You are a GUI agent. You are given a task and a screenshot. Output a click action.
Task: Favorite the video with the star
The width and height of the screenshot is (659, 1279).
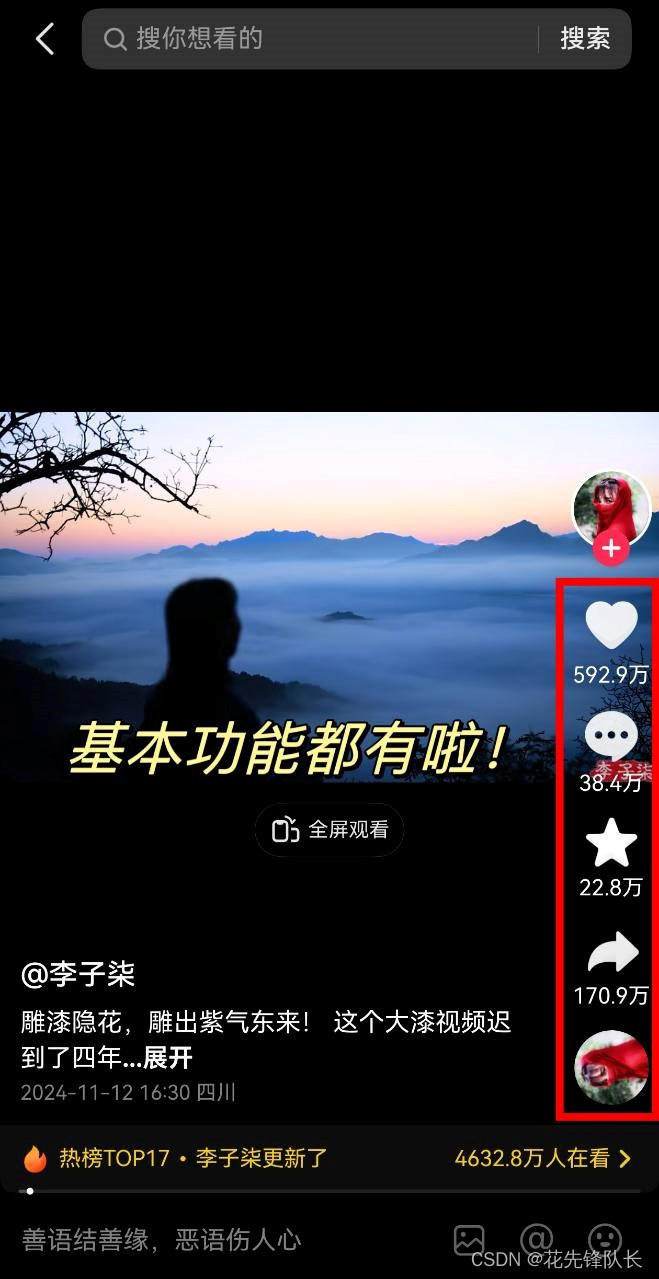coord(611,842)
